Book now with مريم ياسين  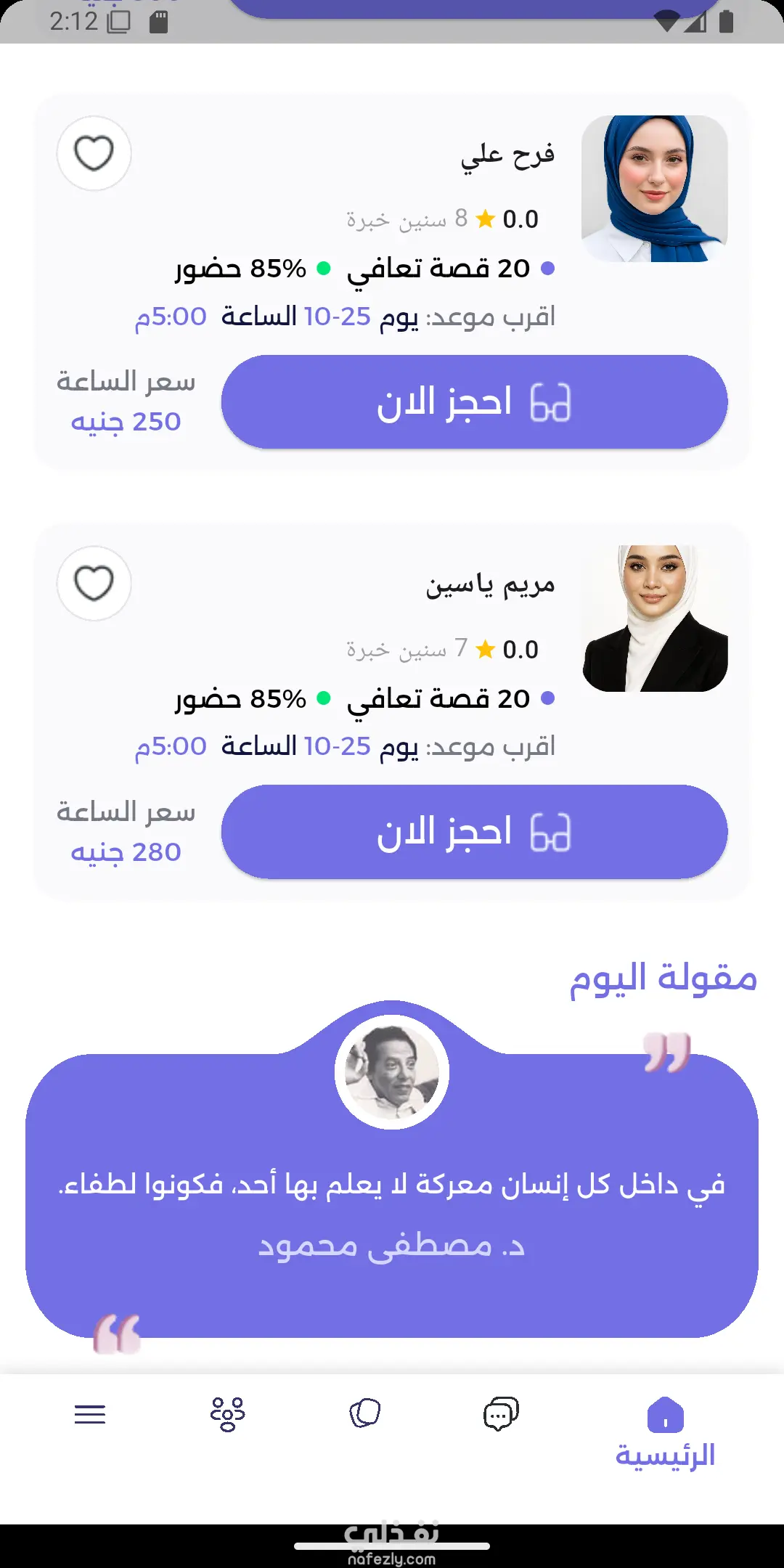tap(474, 832)
